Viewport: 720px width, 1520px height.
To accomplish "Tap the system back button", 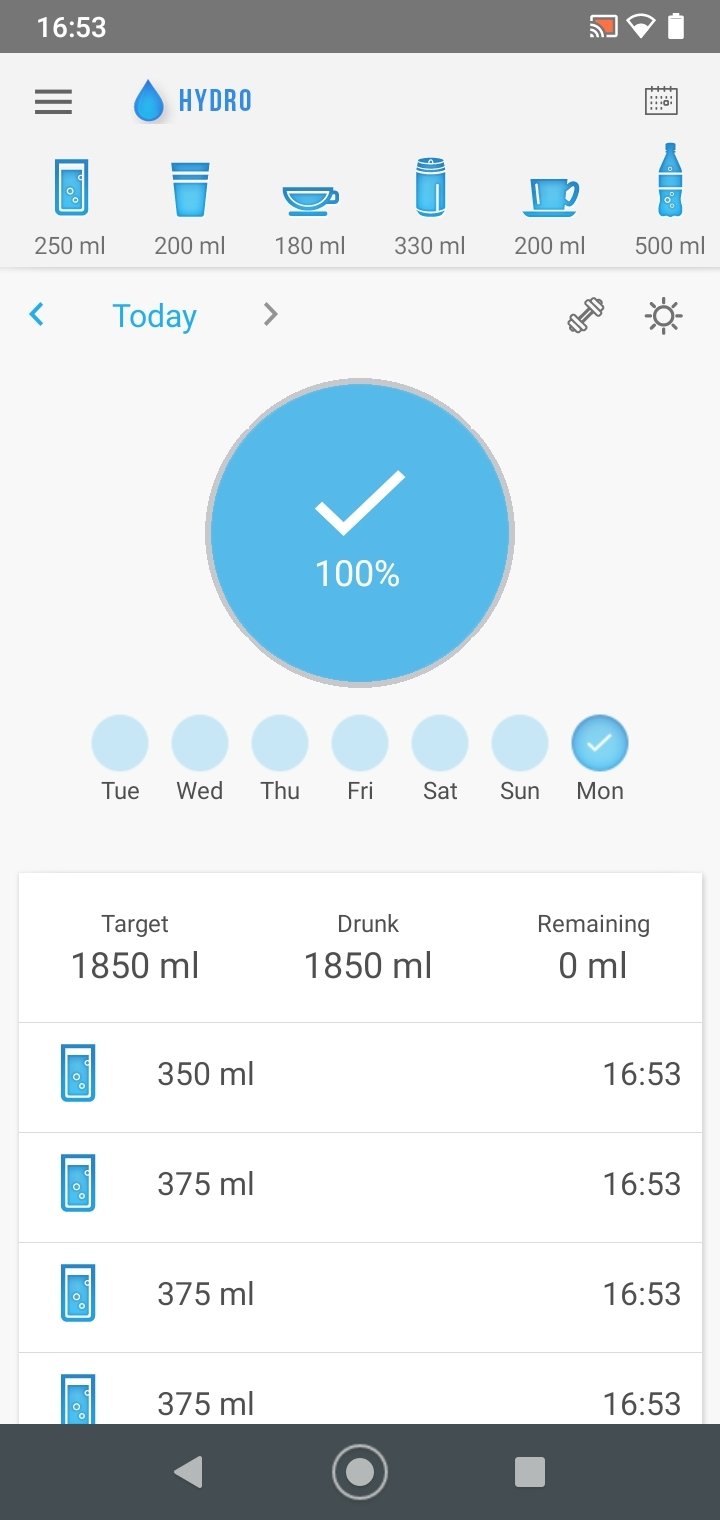I will pyautogui.click(x=188, y=1472).
